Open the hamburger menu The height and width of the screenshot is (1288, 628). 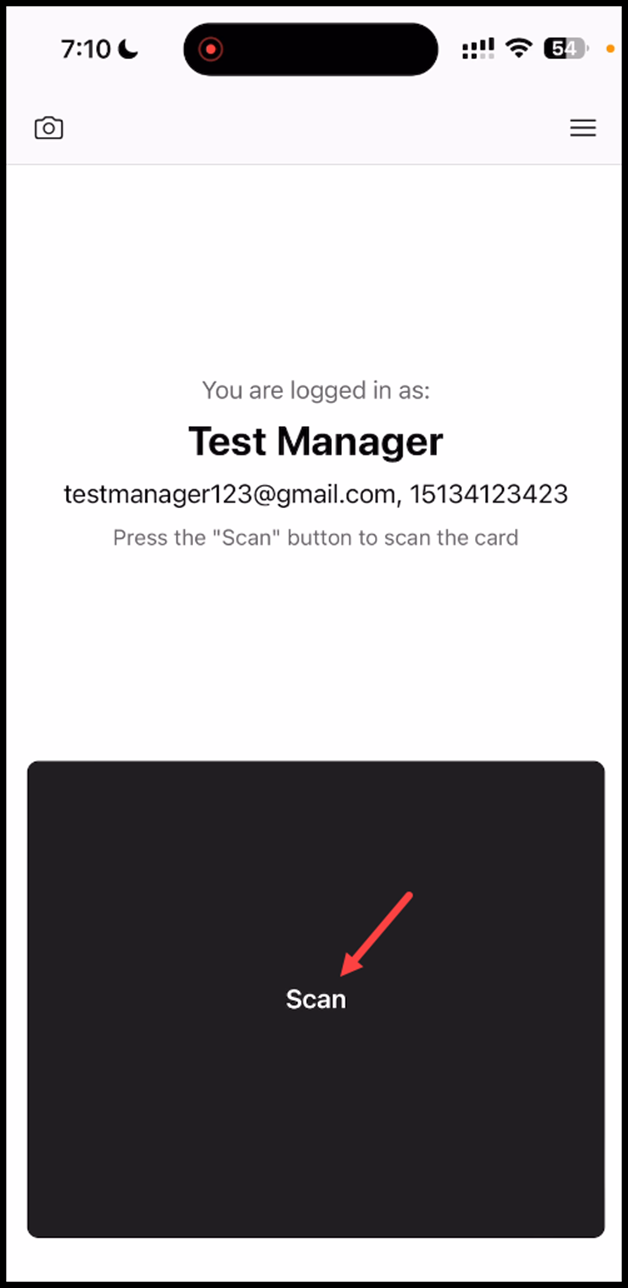(582, 128)
